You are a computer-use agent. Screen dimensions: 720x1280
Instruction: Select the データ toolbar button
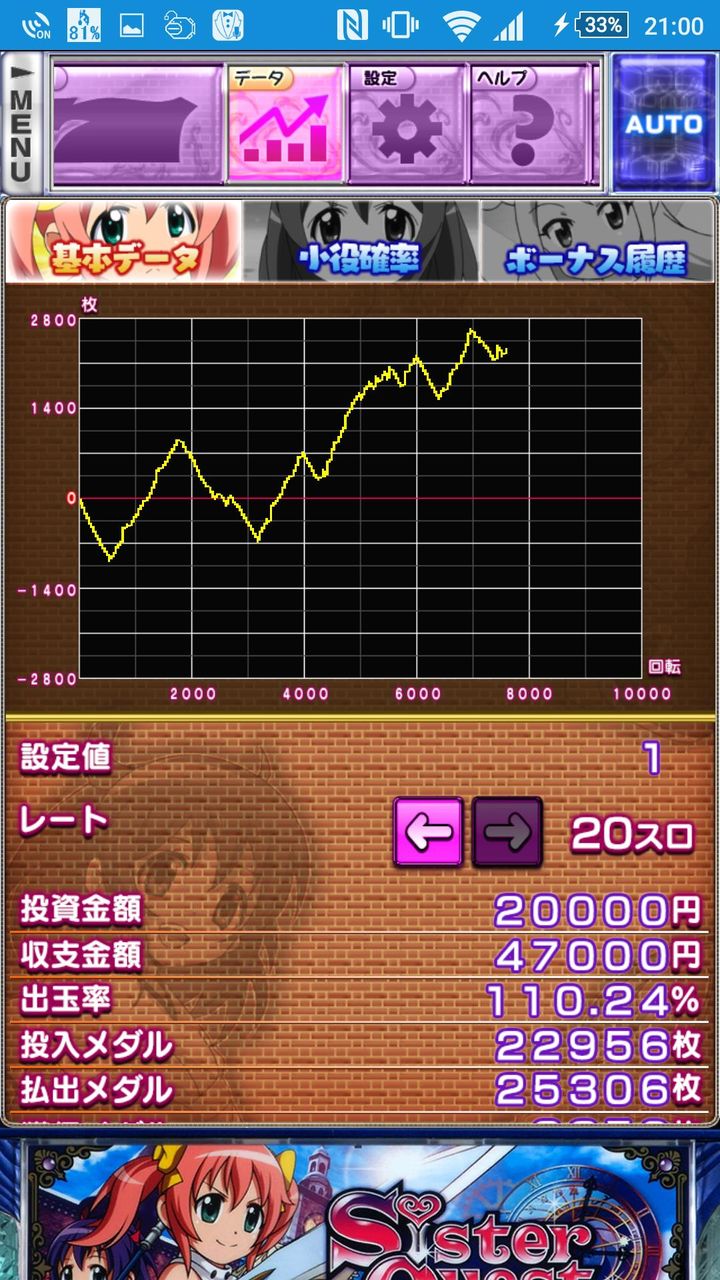pos(287,124)
